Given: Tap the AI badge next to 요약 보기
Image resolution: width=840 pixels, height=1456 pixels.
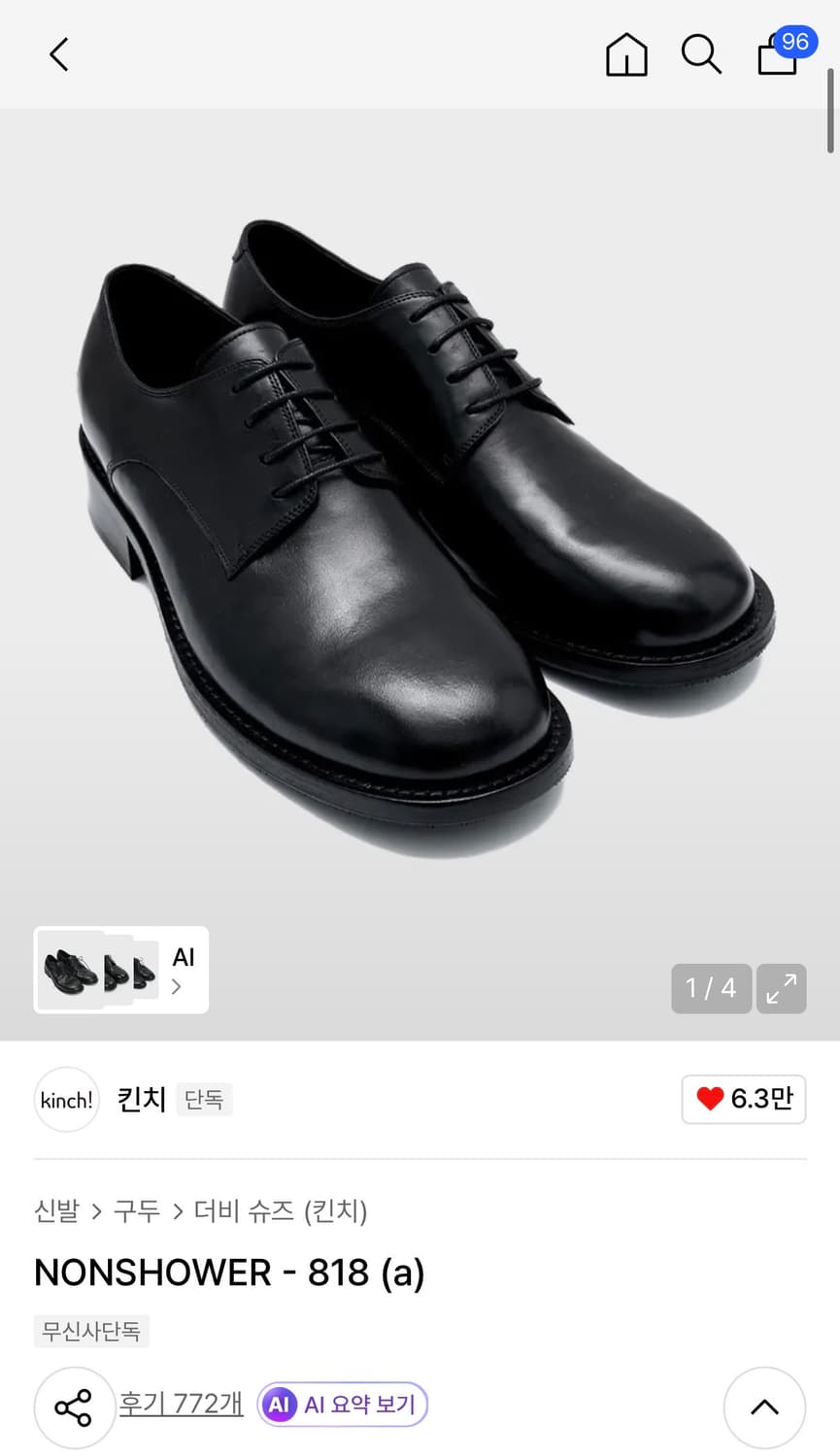Looking at the screenshot, I should click(278, 1404).
